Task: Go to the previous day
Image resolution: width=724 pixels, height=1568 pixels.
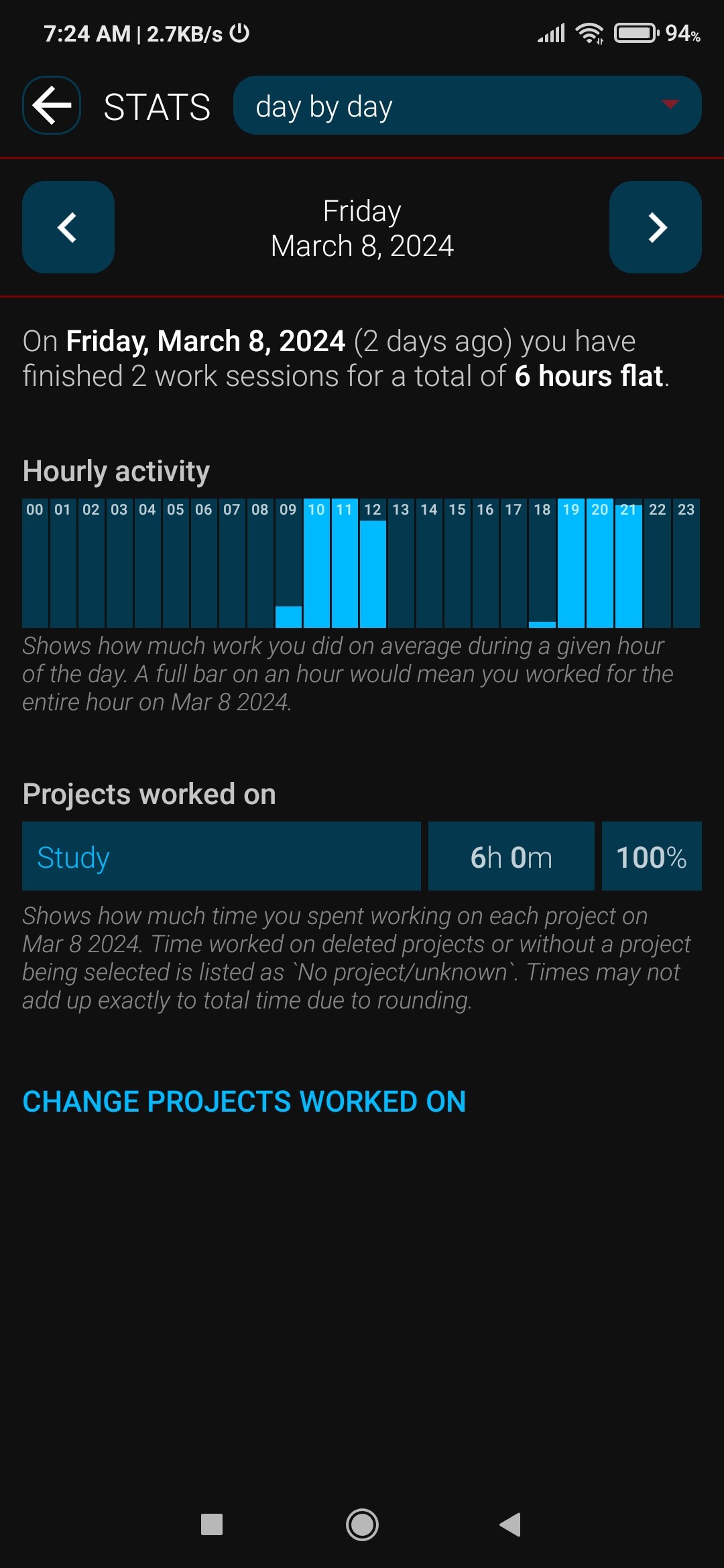Action: tap(68, 227)
